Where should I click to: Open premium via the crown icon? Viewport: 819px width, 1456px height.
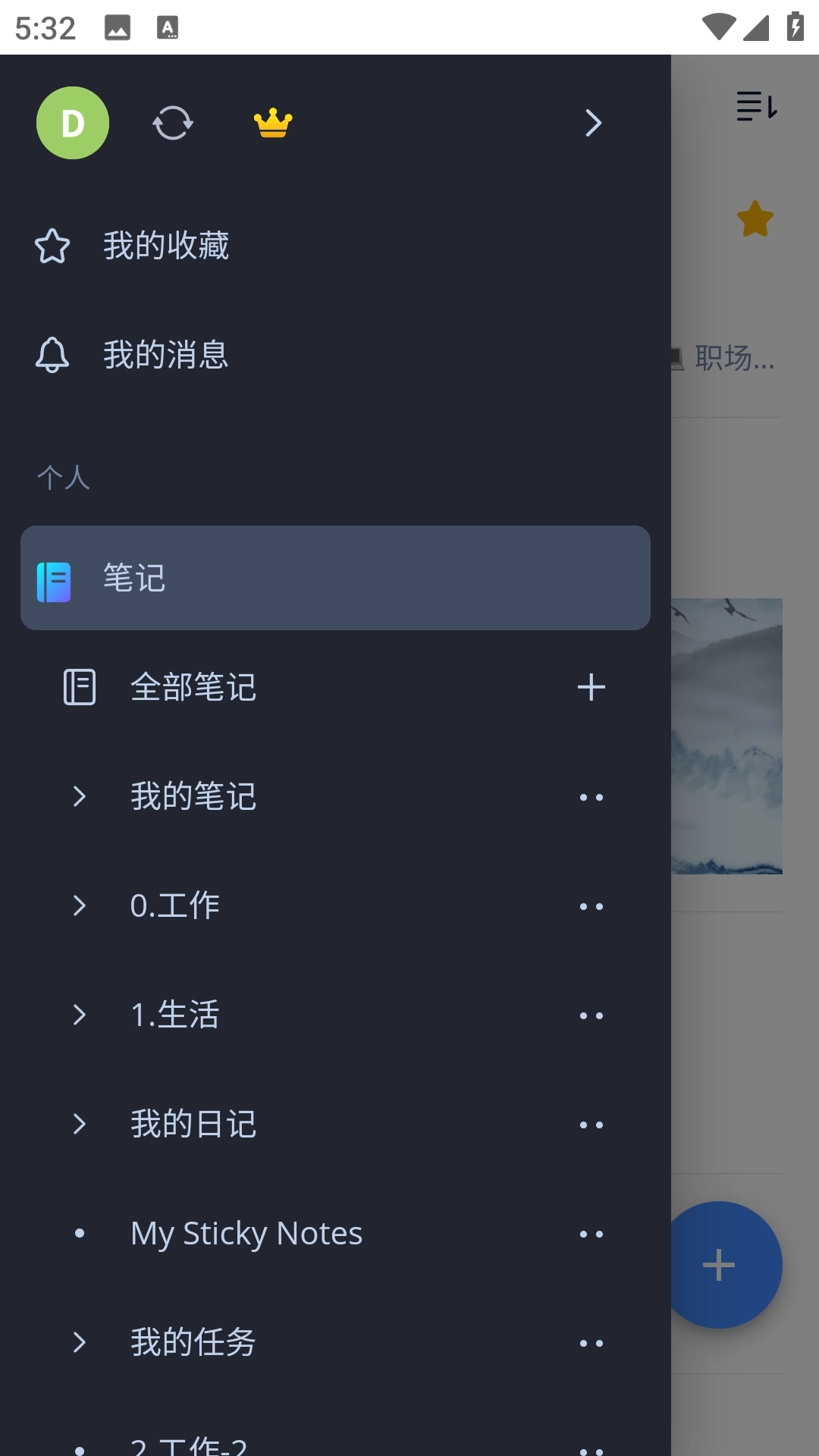(273, 123)
